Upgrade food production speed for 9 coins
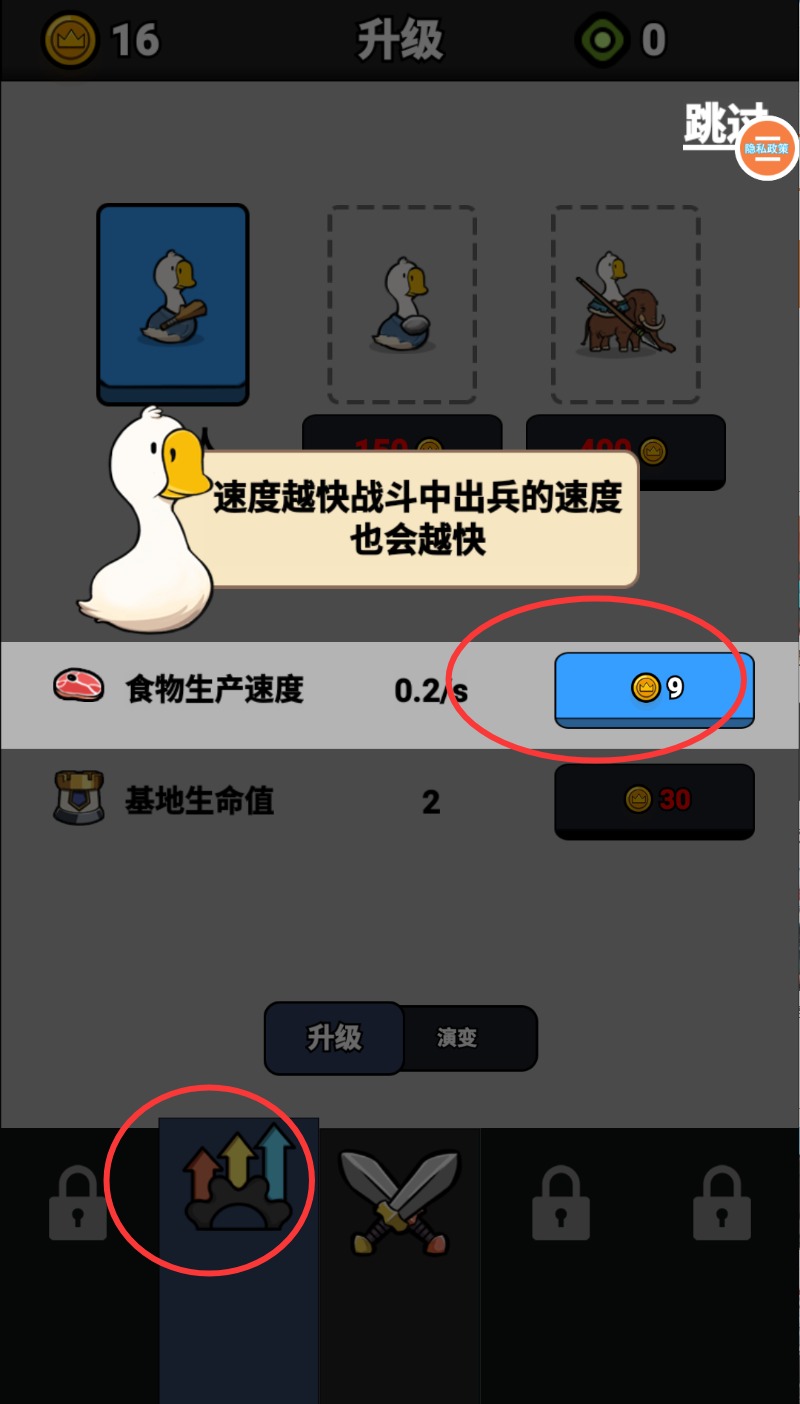 tap(654, 689)
